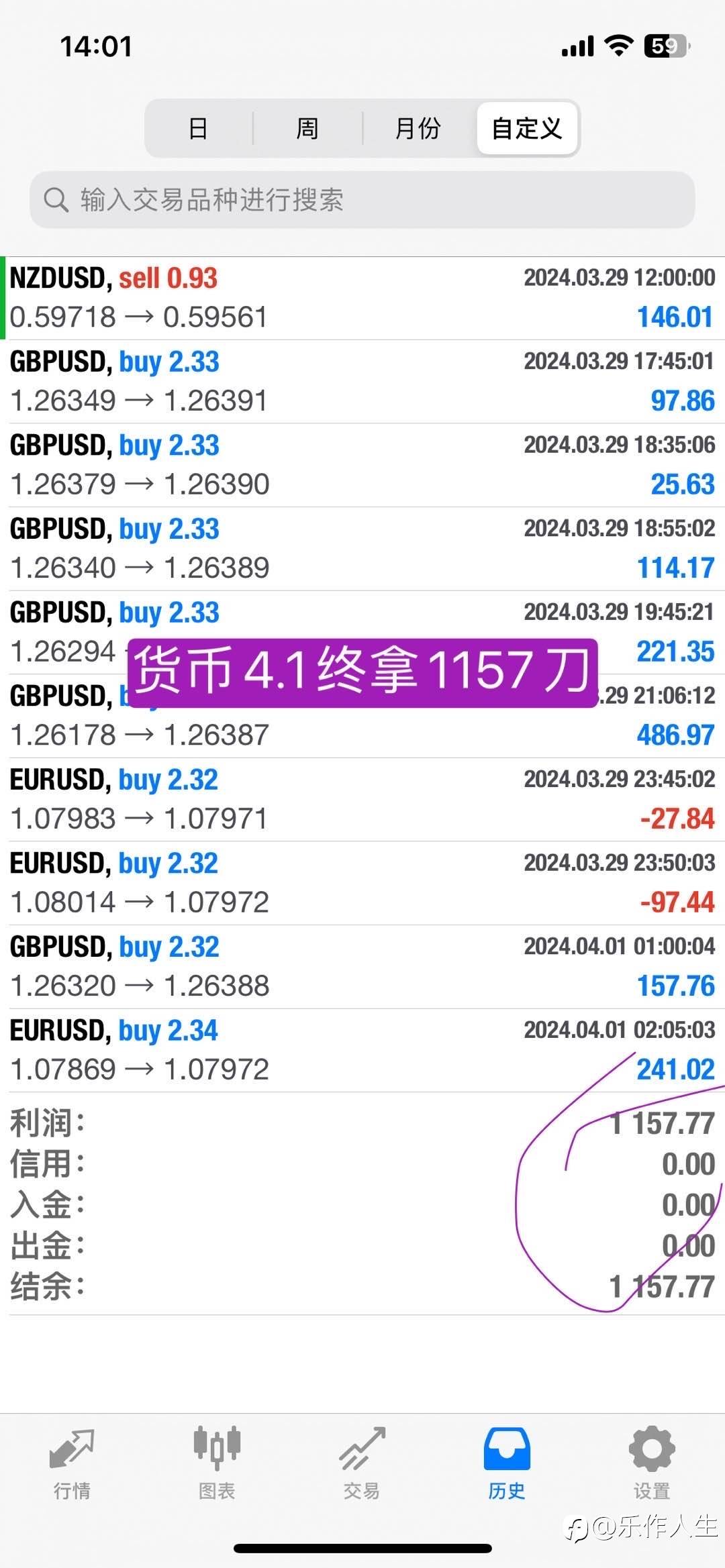Open the 图表 chart tab
The height and width of the screenshot is (1568, 725).
[217, 1463]
